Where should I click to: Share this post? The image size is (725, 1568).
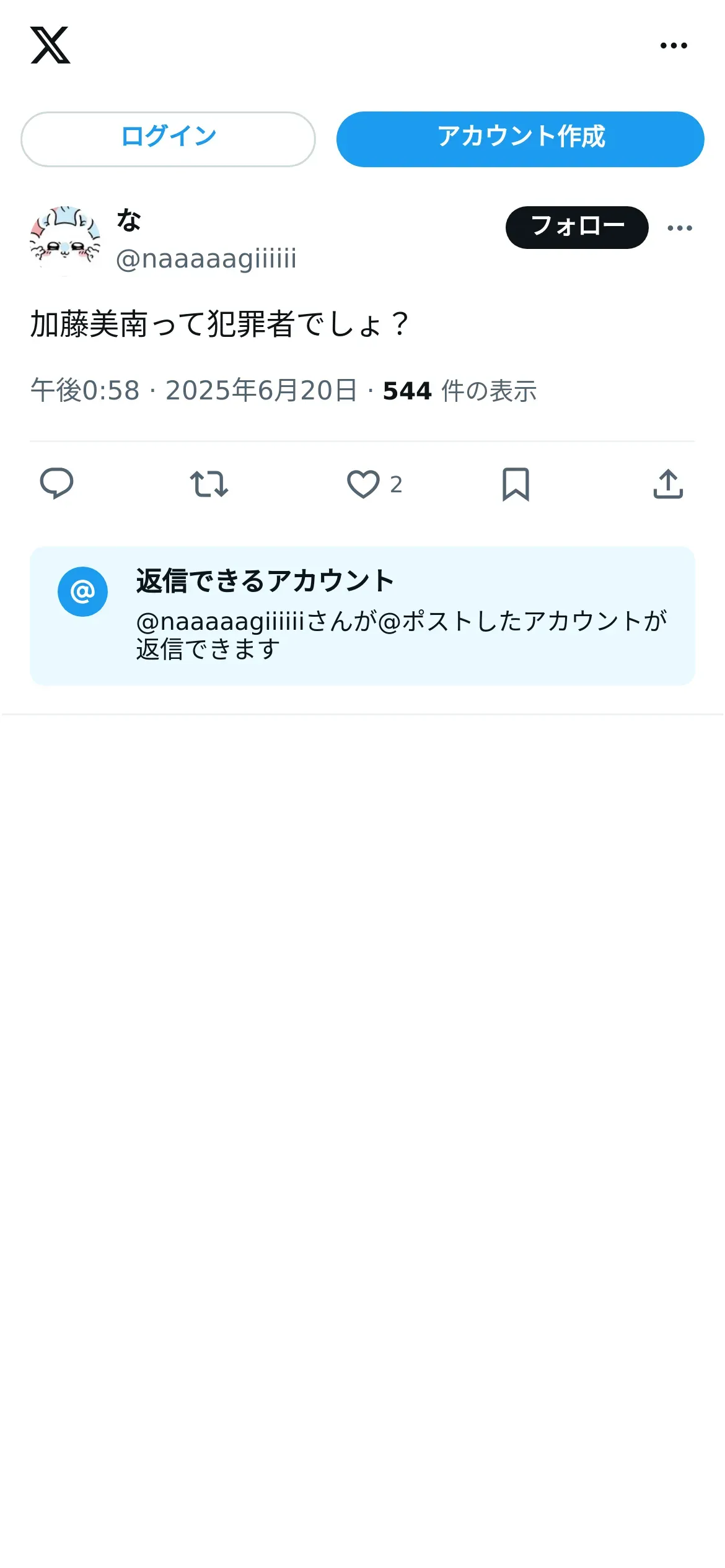(668, 484)
